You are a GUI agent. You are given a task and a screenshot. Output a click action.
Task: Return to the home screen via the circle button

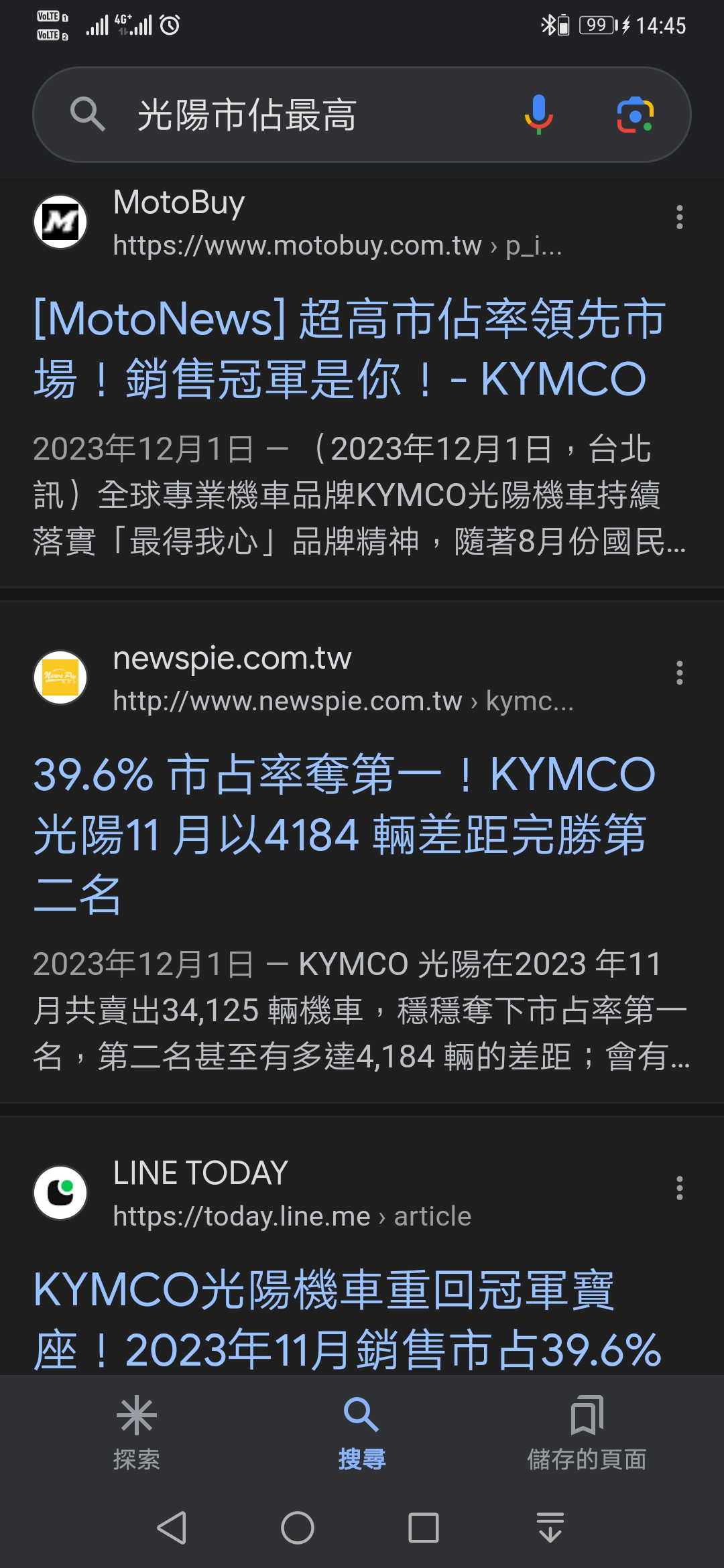pyautogui.click(x=298, y=1528)
